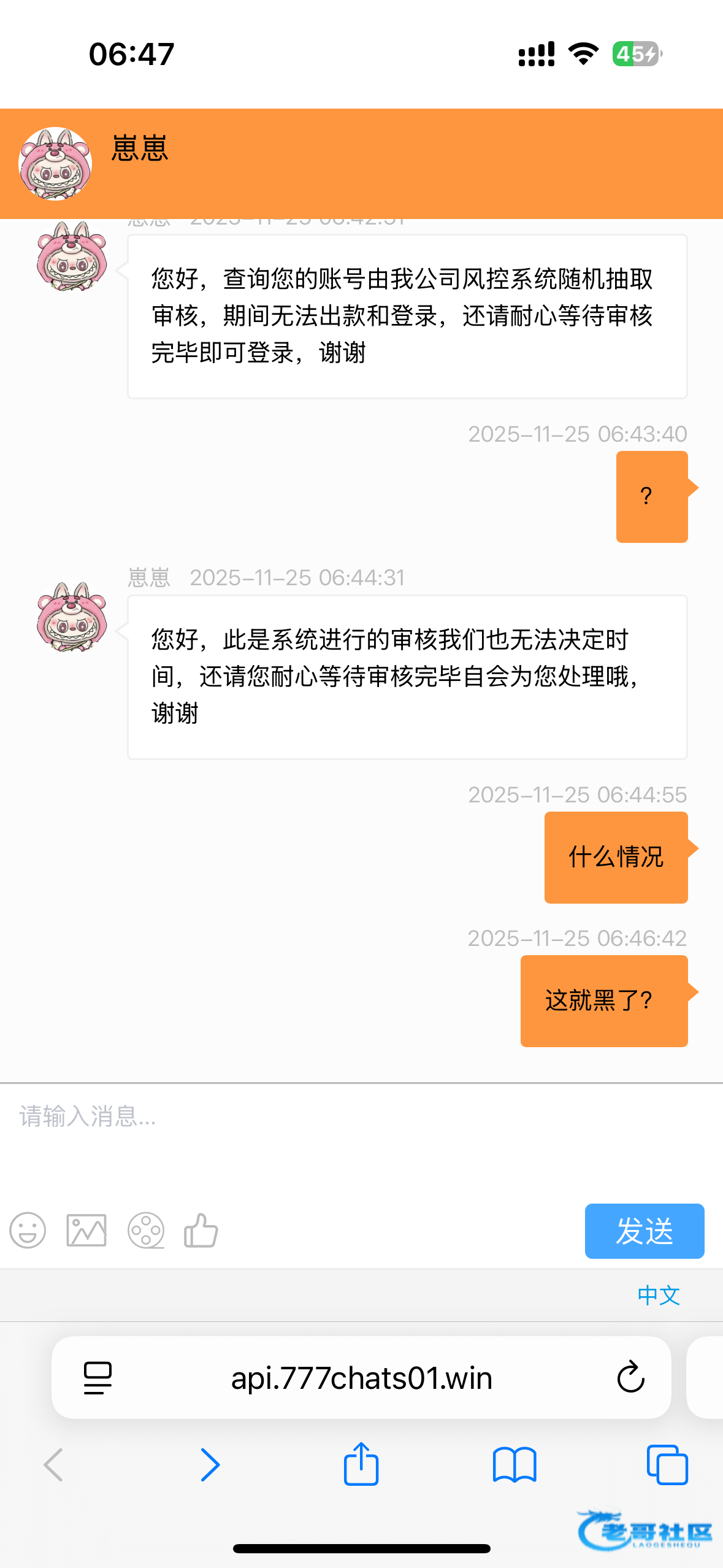Screen dimensions: 723x1568
Task: Send a thumbs-up rating
Action: (x=201, y=1230)
